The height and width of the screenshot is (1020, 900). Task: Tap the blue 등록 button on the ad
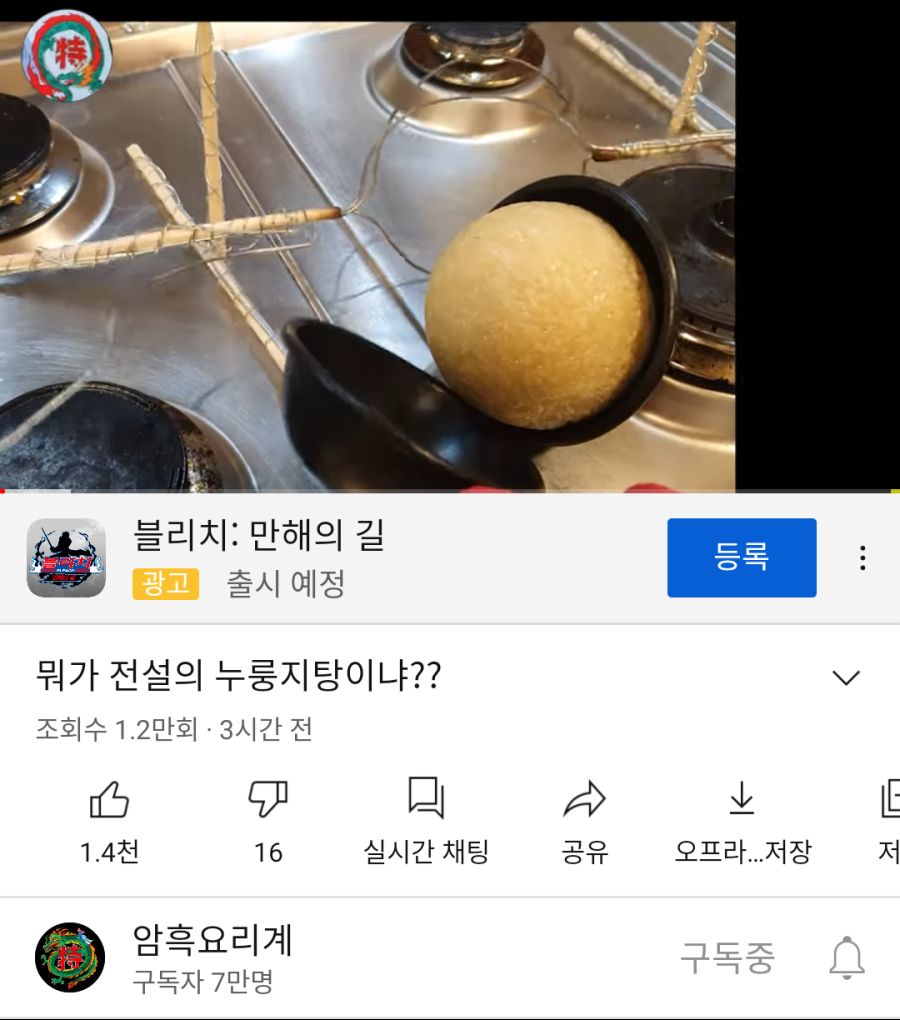click(741, 557)
